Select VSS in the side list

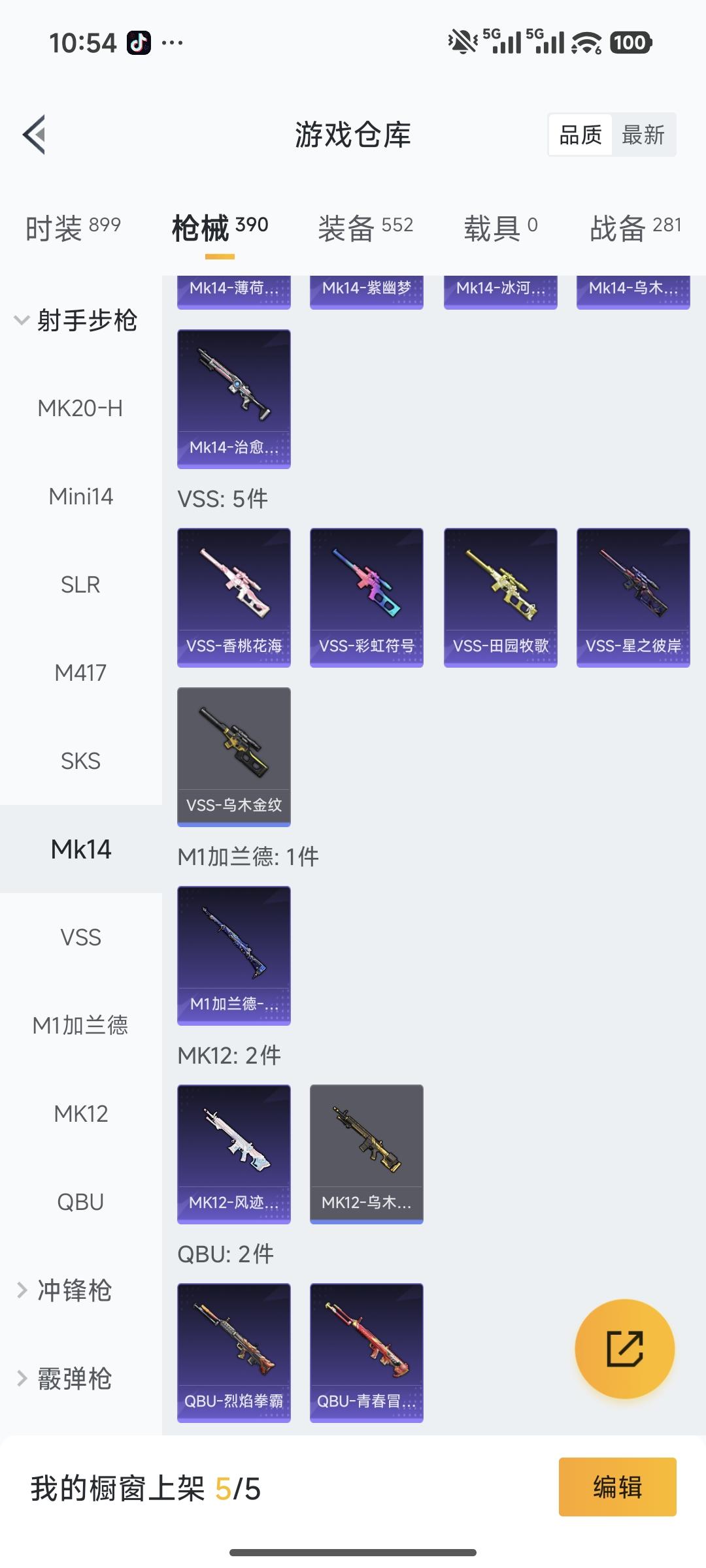[x=80, y=938]
